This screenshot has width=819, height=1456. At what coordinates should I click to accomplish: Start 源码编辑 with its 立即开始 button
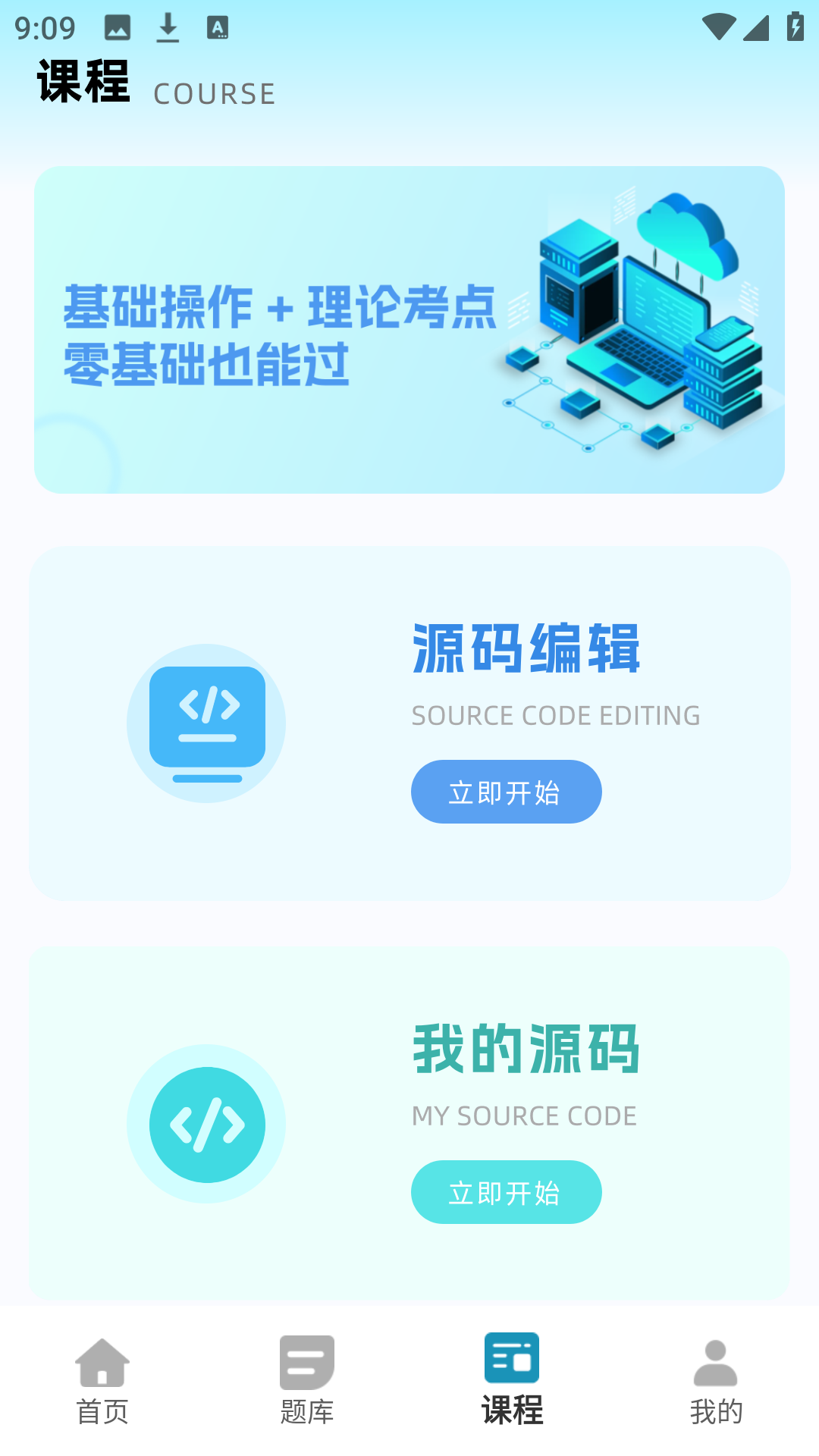point(506,792)
